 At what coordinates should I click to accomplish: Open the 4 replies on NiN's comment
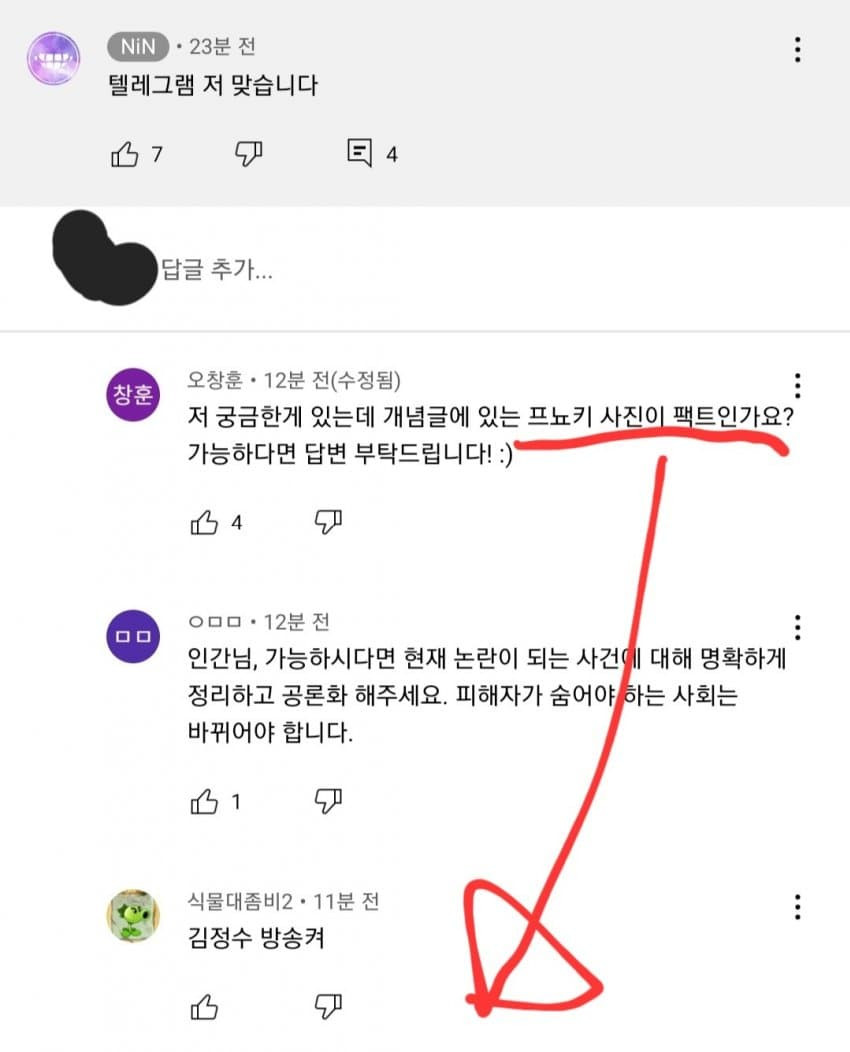pos(360,153)
